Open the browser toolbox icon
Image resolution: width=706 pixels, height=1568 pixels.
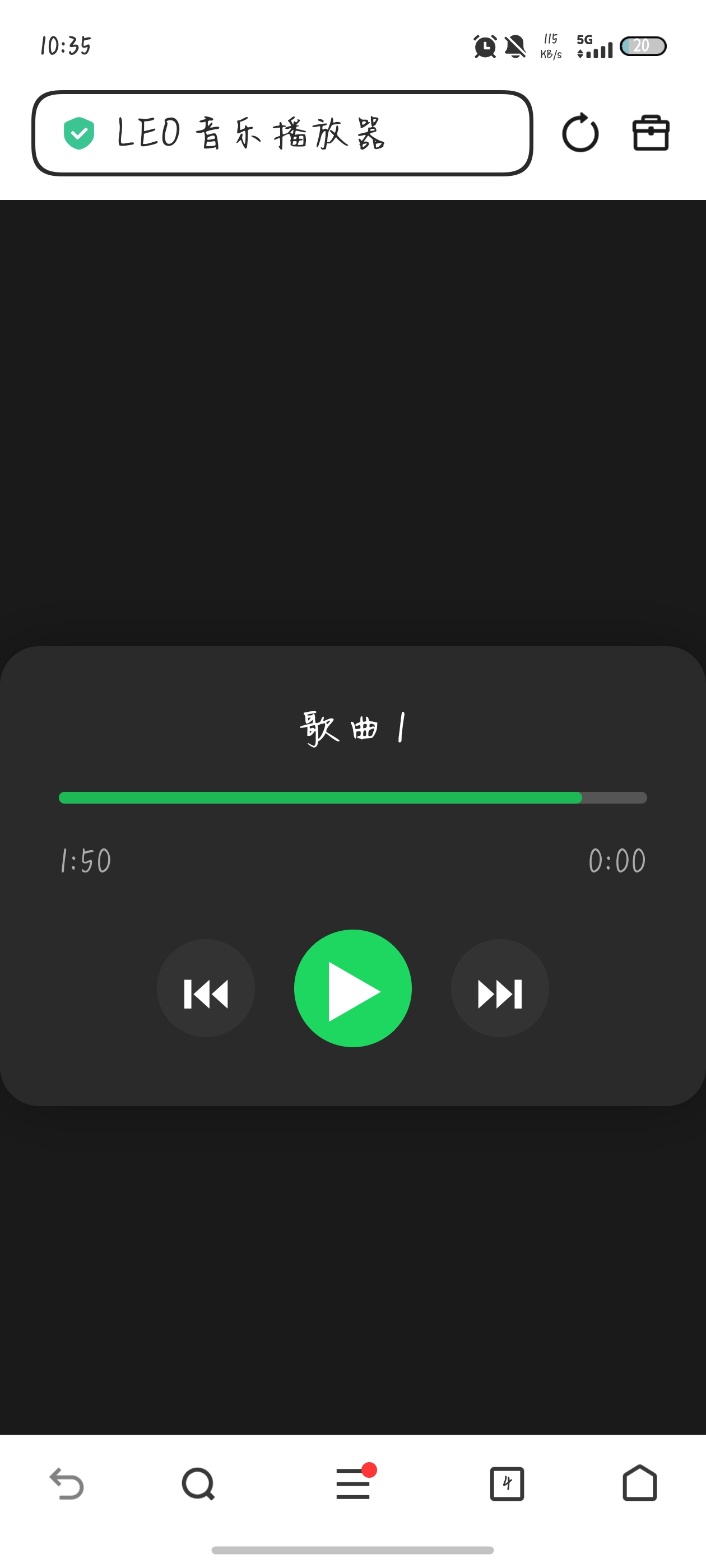coord(651,133)
